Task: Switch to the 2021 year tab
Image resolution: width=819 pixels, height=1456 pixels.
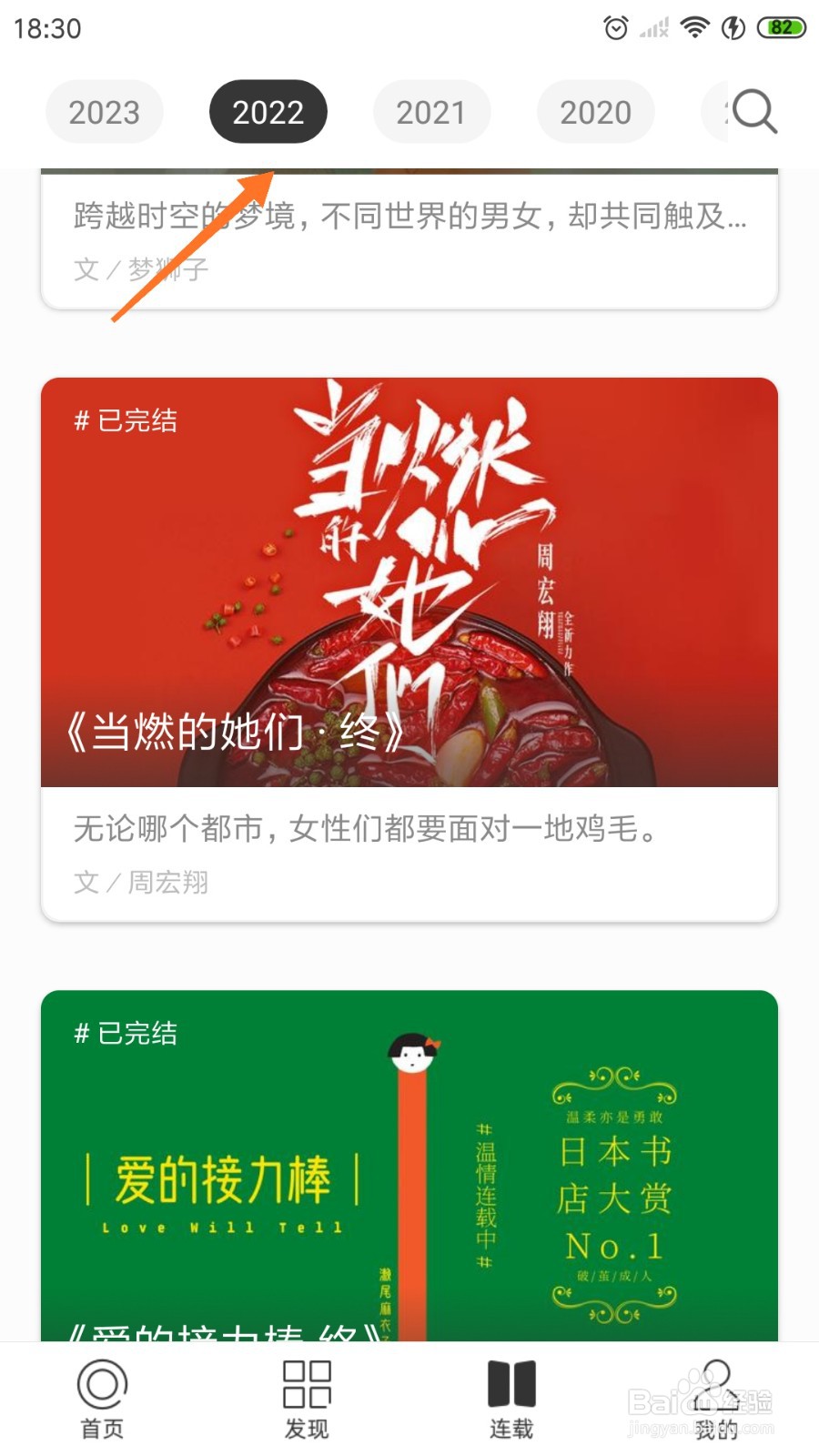Action: pyautogui.click(x=432, y=111)
